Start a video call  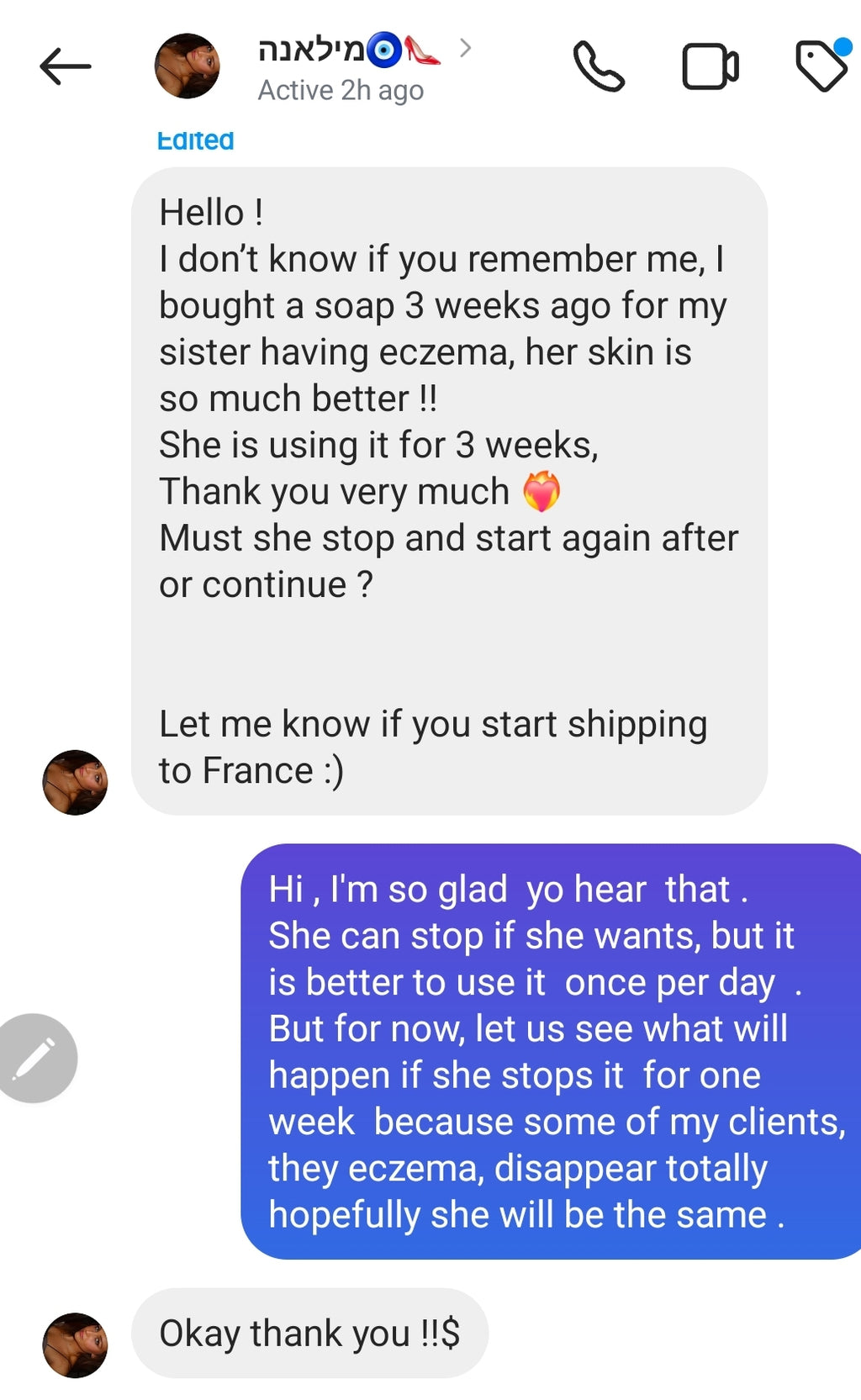point(710,66)
